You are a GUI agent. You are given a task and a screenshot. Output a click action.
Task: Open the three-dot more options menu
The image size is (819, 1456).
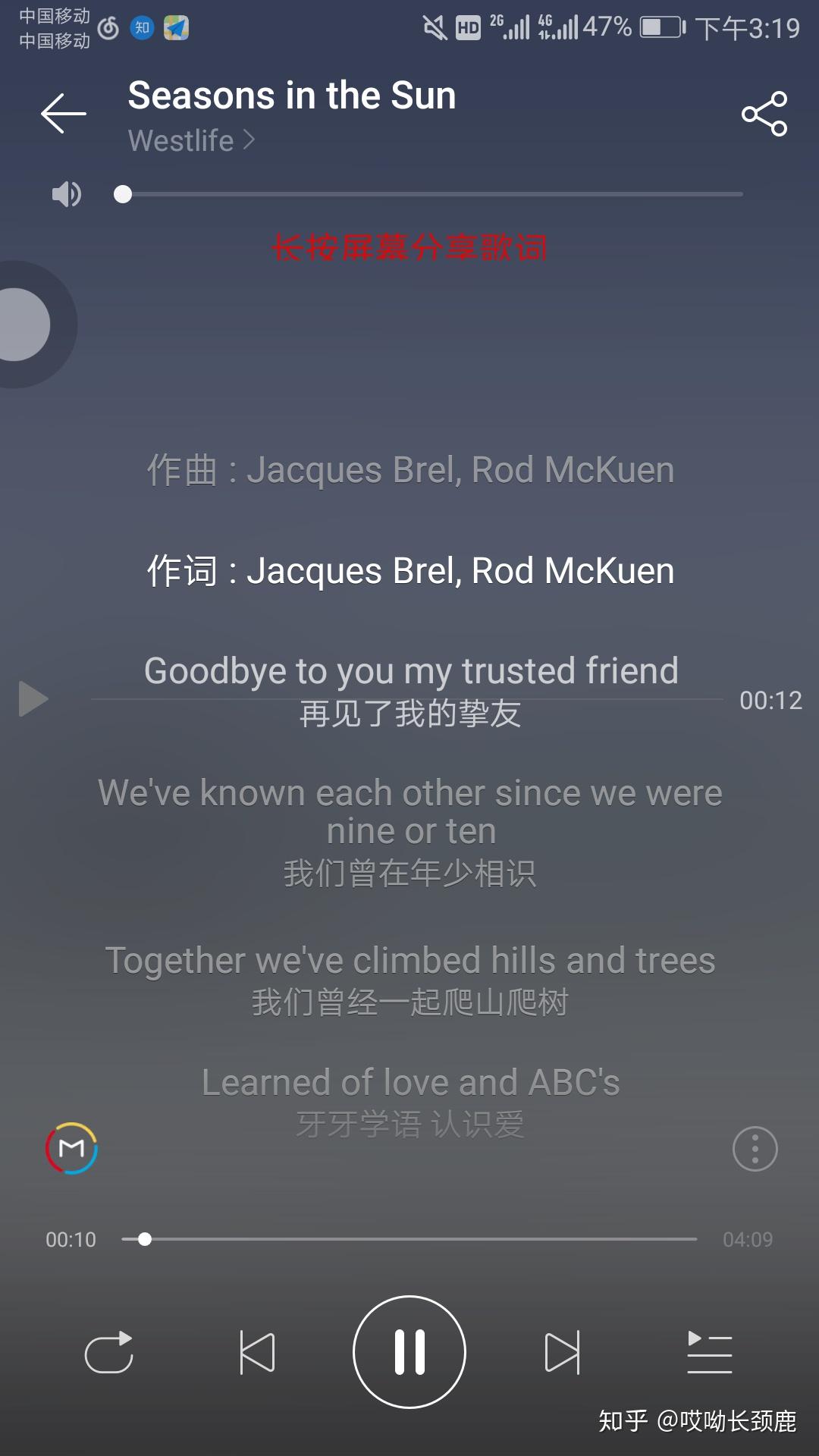[x=755, y=1149]
